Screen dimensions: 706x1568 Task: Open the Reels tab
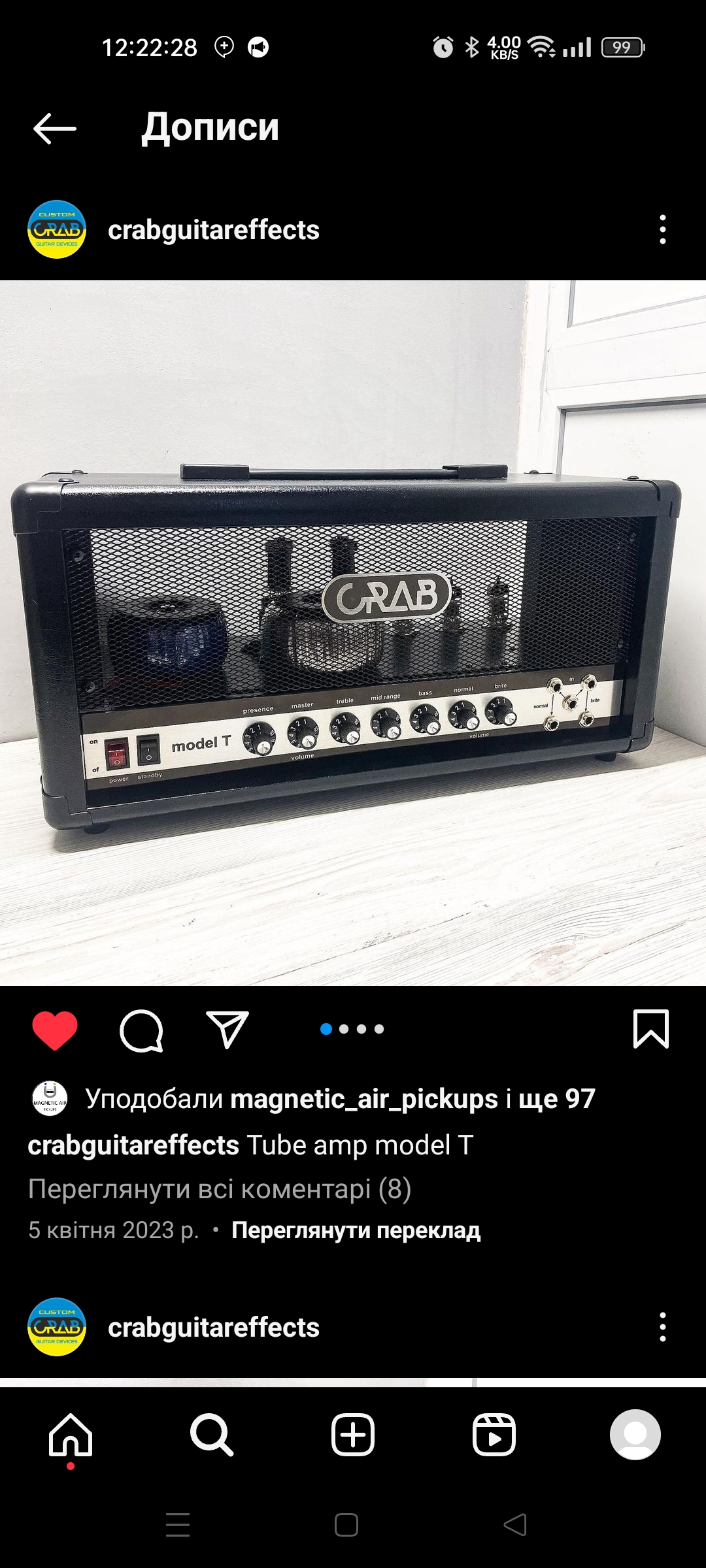point(494,1435)
